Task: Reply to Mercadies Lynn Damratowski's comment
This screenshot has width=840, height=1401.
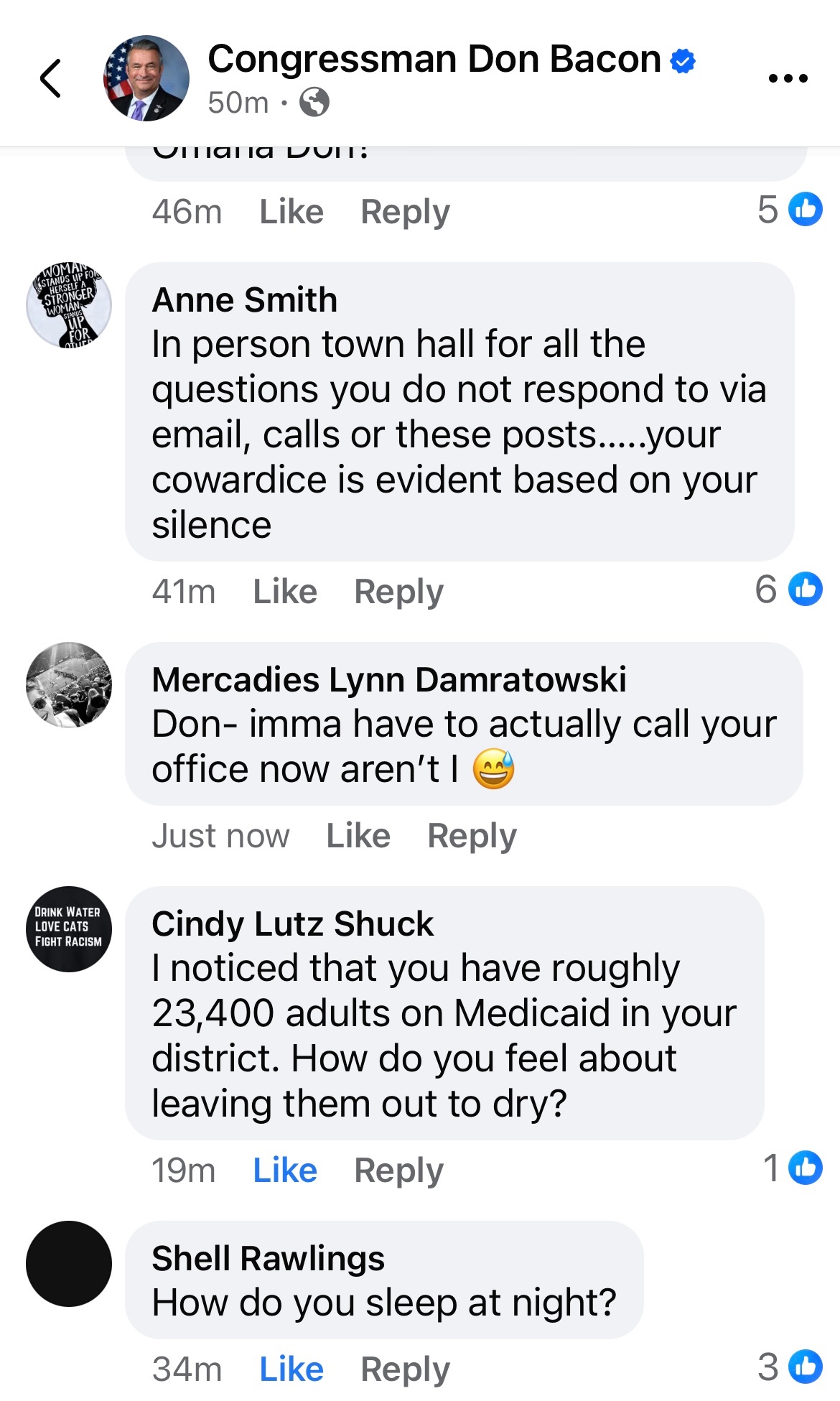Action: point(472,836)
